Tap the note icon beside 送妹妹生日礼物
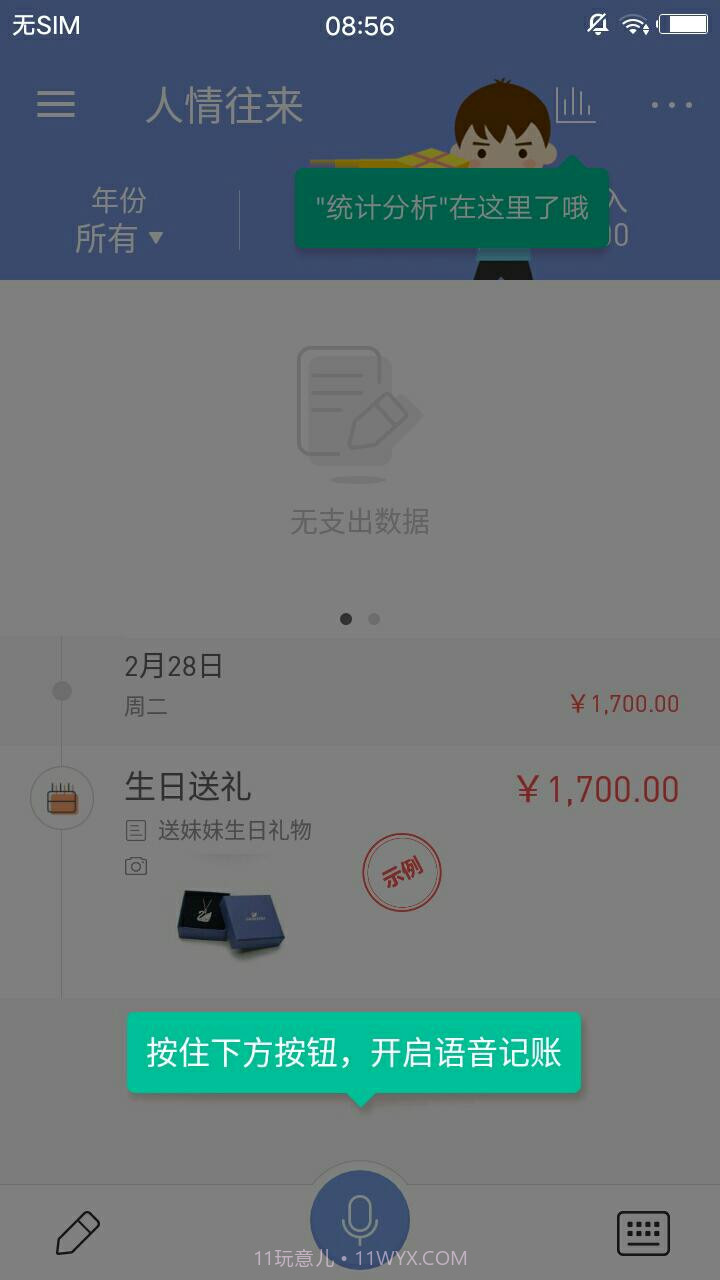Image resolution: width=720 pixels, height=1280 pixels. coord(135,830)
